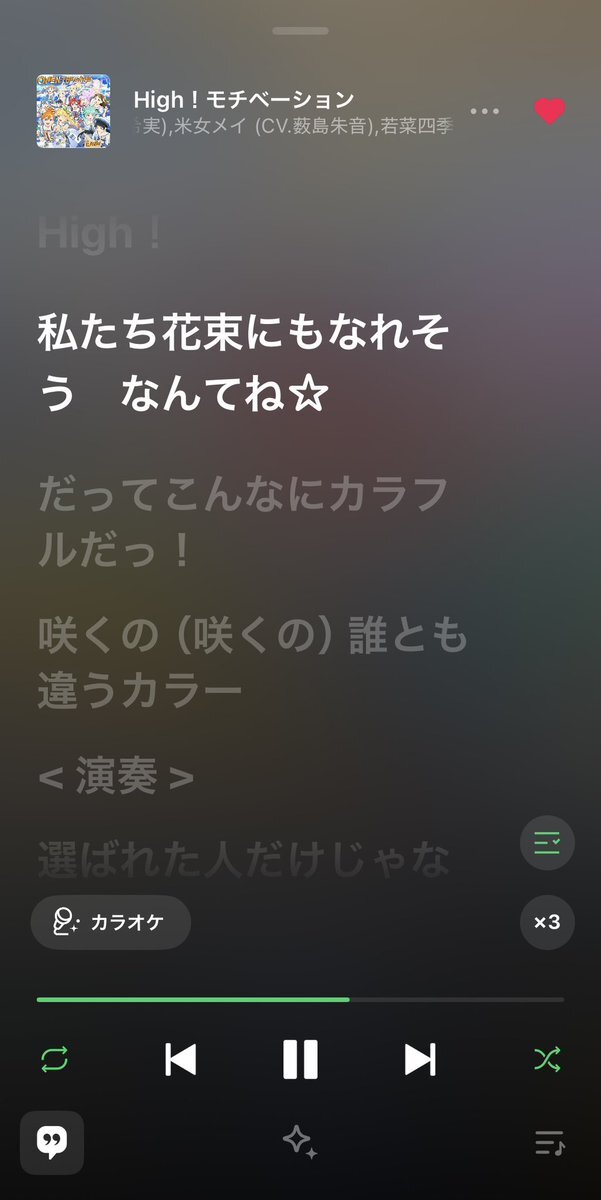Toggle repeat mode

[x=55, y=1059]
